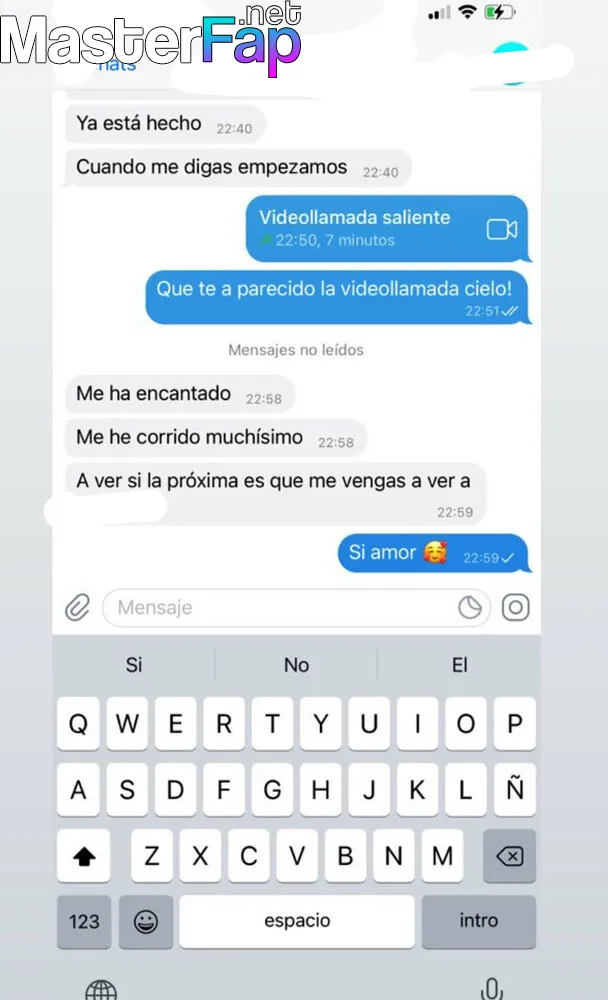Choose the keyboard suggestion "Si"
Image resolution: width=608 pixels, height=1000 pixels.
(134, 665)
